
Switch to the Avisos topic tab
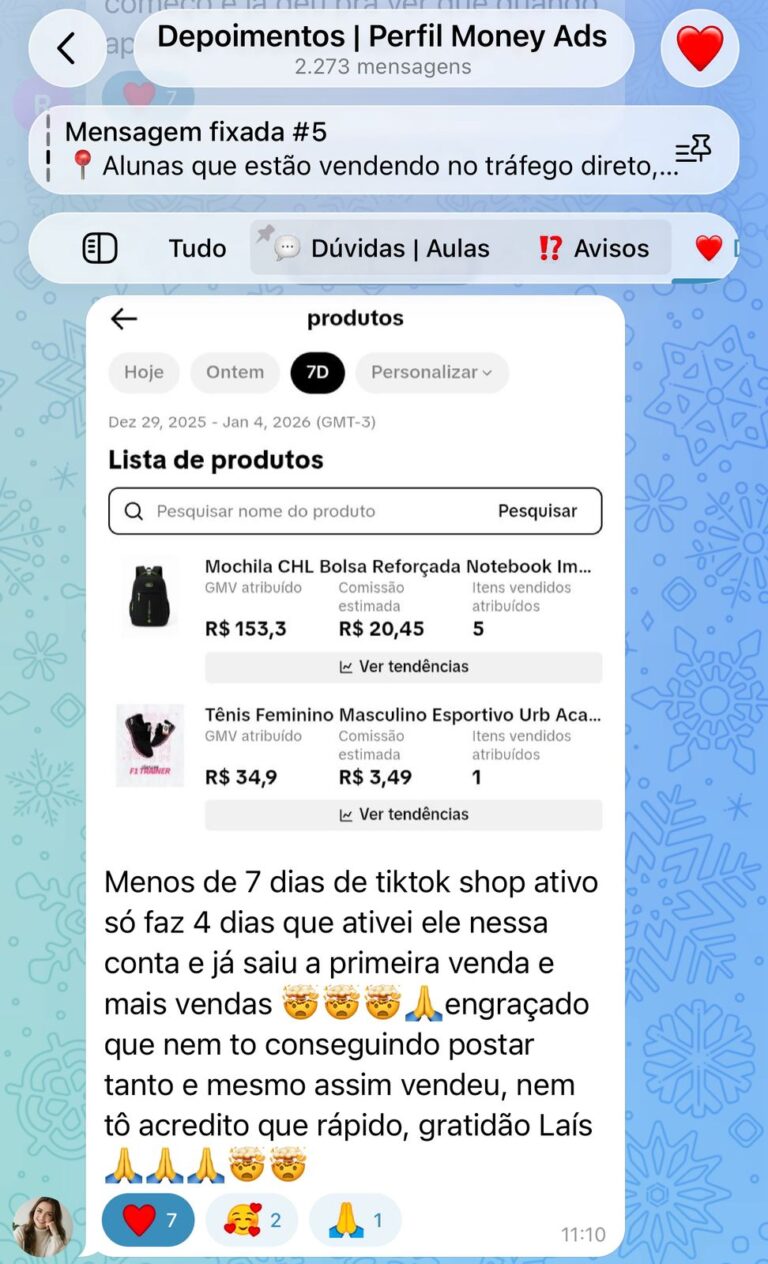point(594,248)
